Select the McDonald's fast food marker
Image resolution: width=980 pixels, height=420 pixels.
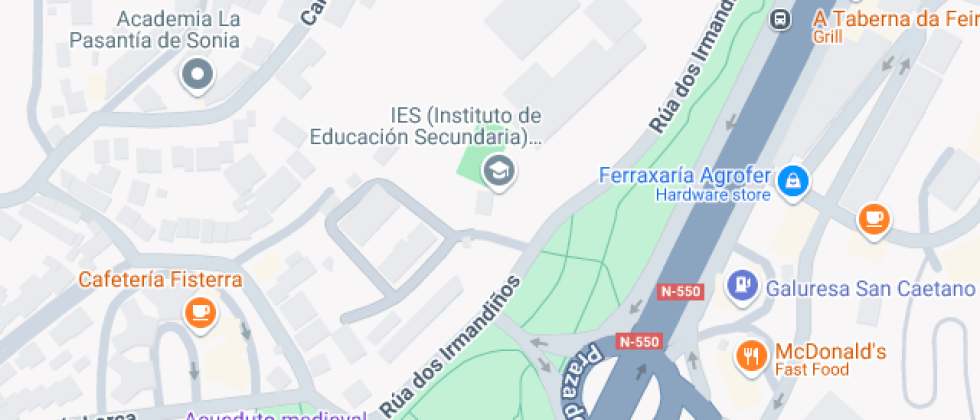click(752, 355)
